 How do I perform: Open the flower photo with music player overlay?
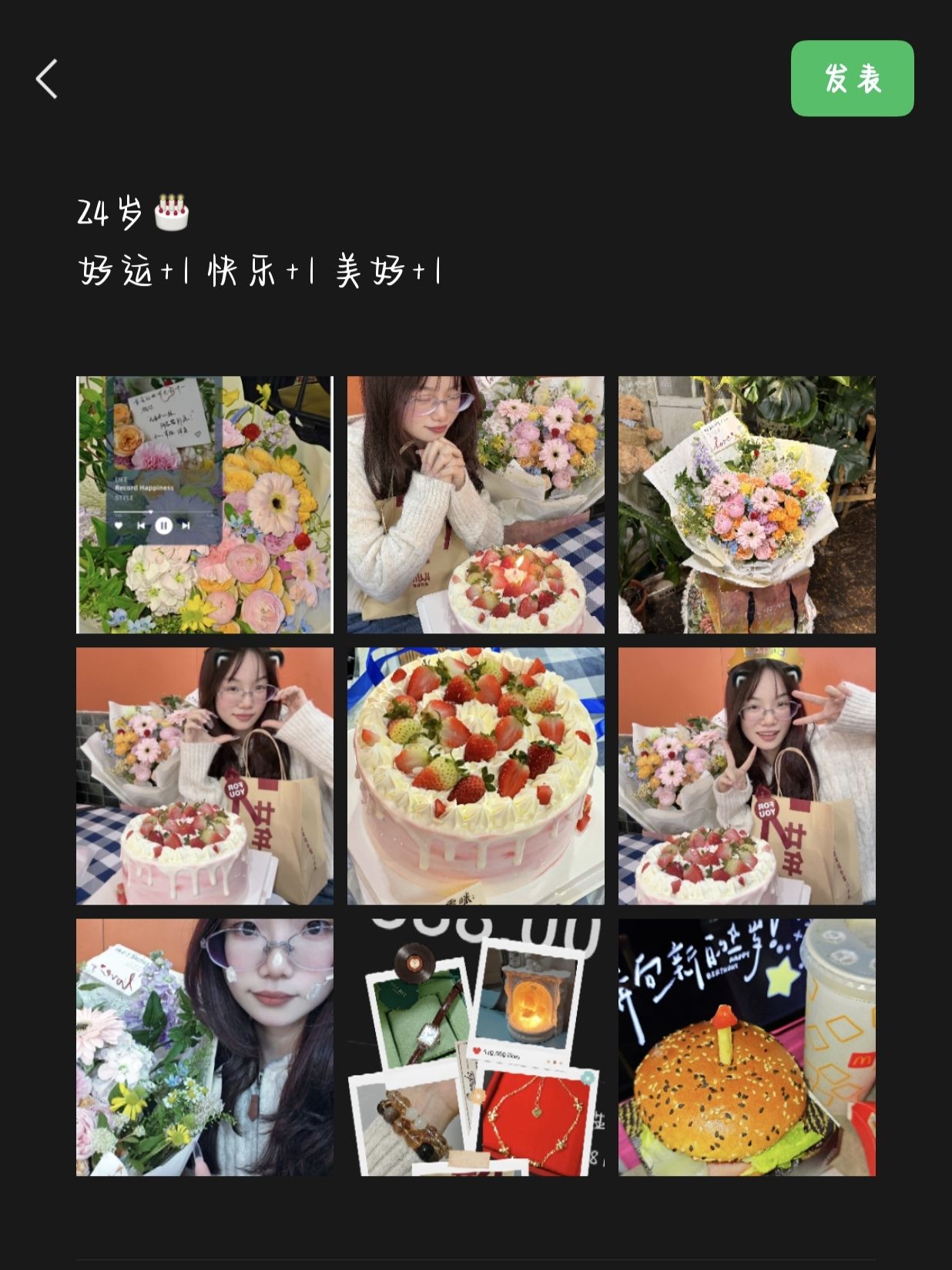pyautogui.click(x=205, y=505)
